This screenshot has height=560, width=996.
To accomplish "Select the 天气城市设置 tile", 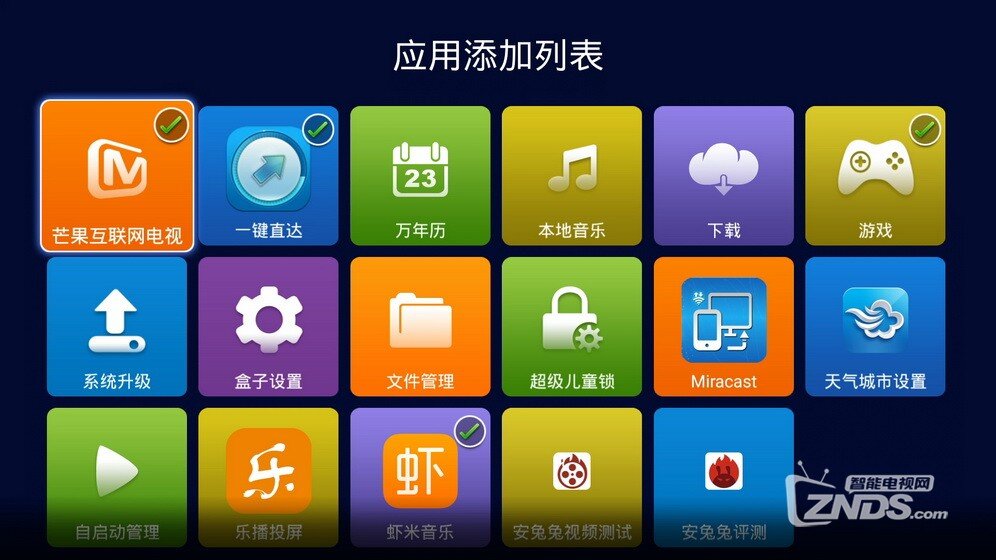I will pyautogui.click(x=875, y=327).
